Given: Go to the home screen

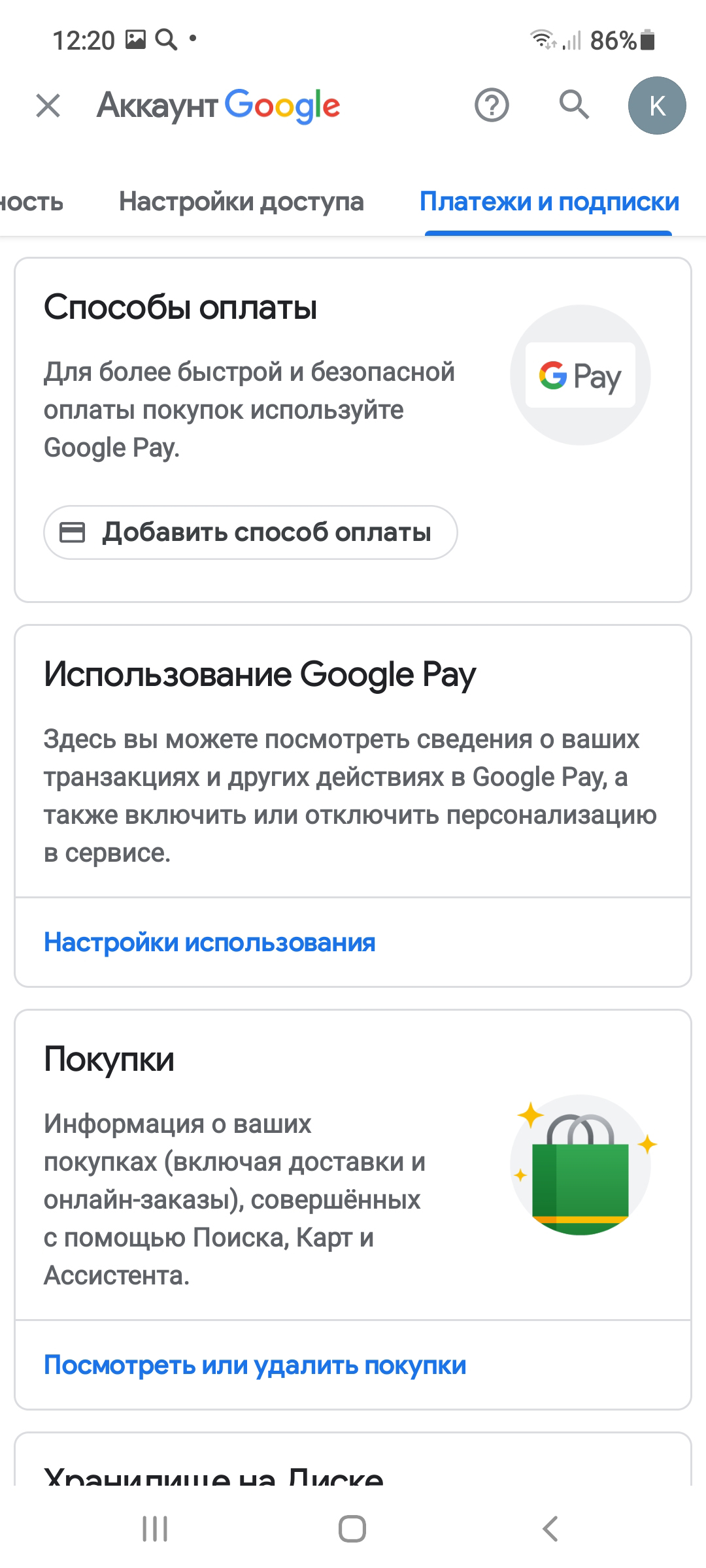Looking at the screenshot, I should tap(352, 1529).
